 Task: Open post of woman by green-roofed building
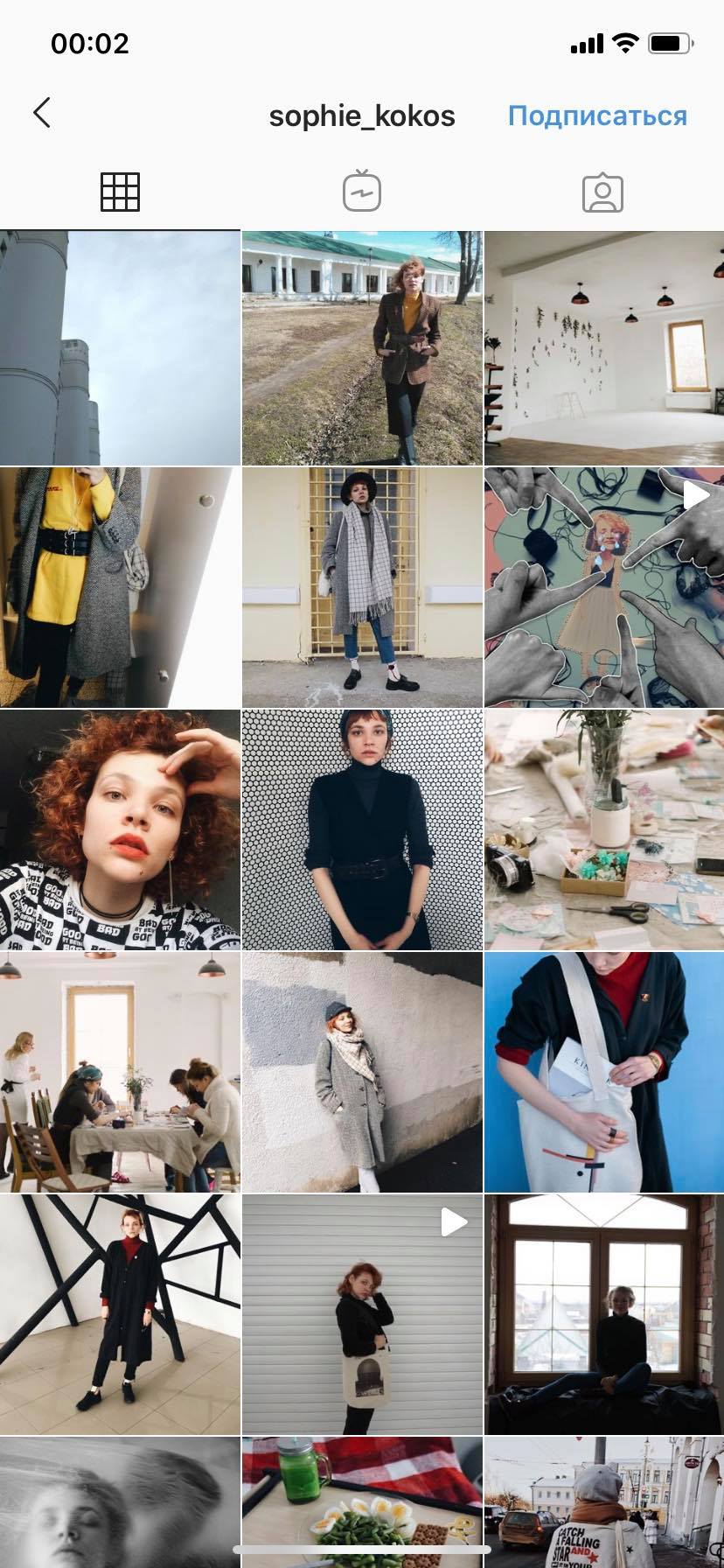tap(362, 347)
